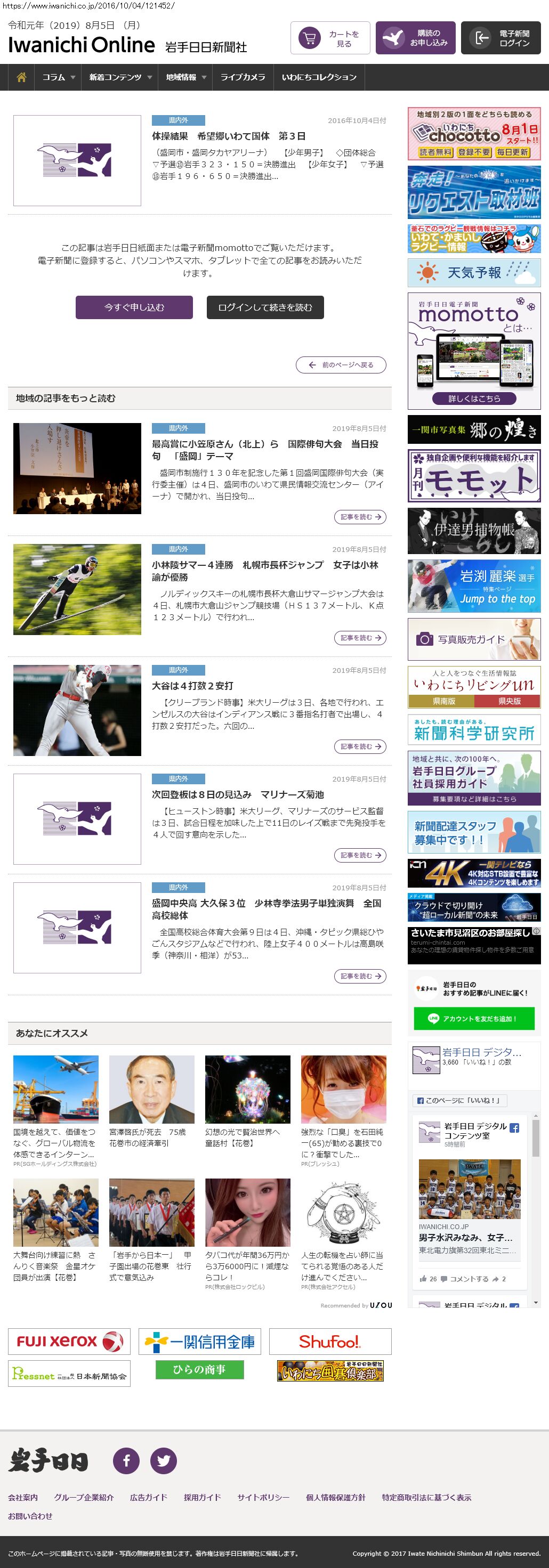Expand 新着コンテンツ dropdown
Viewport: 549px width, 1568px height.
click(x=120, y=77)
